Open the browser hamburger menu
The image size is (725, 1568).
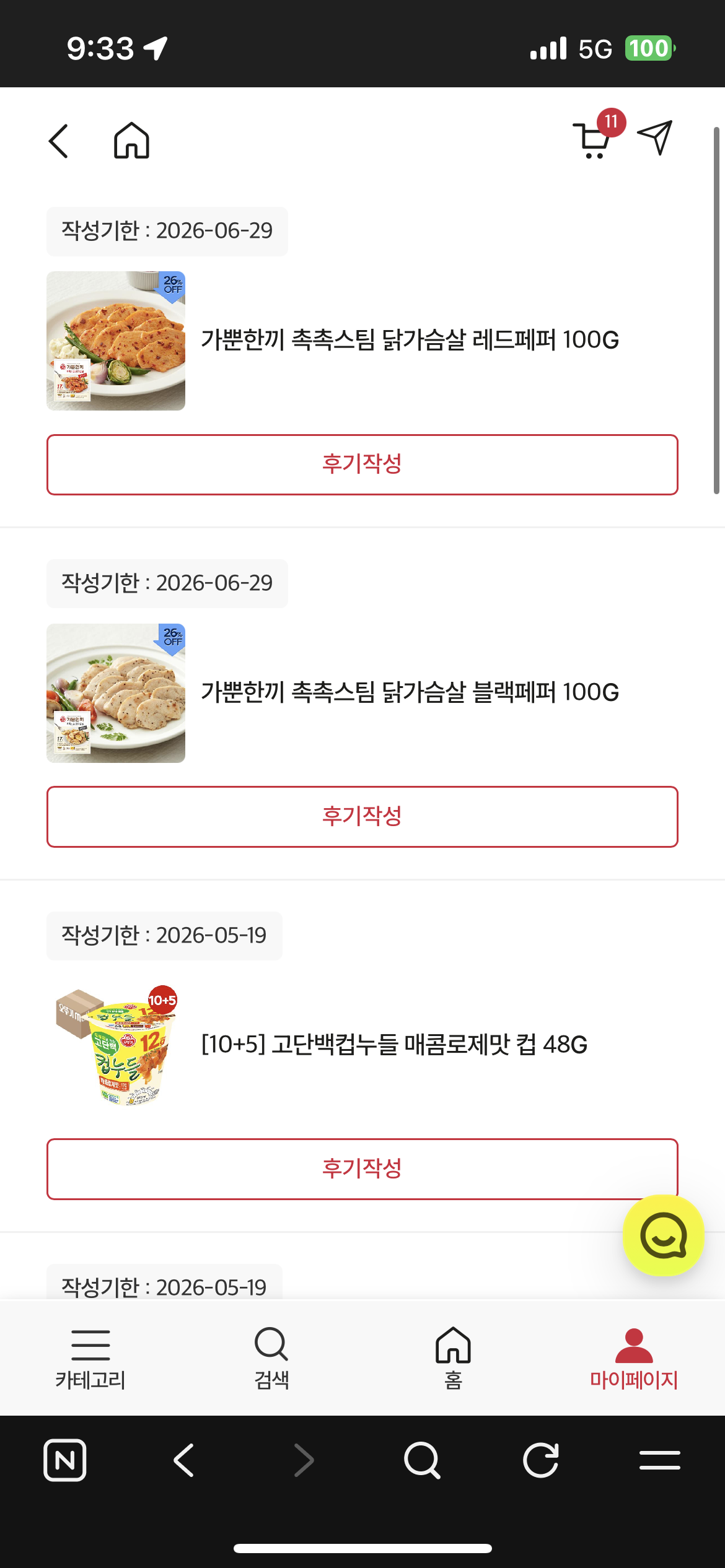point(659,1460)
